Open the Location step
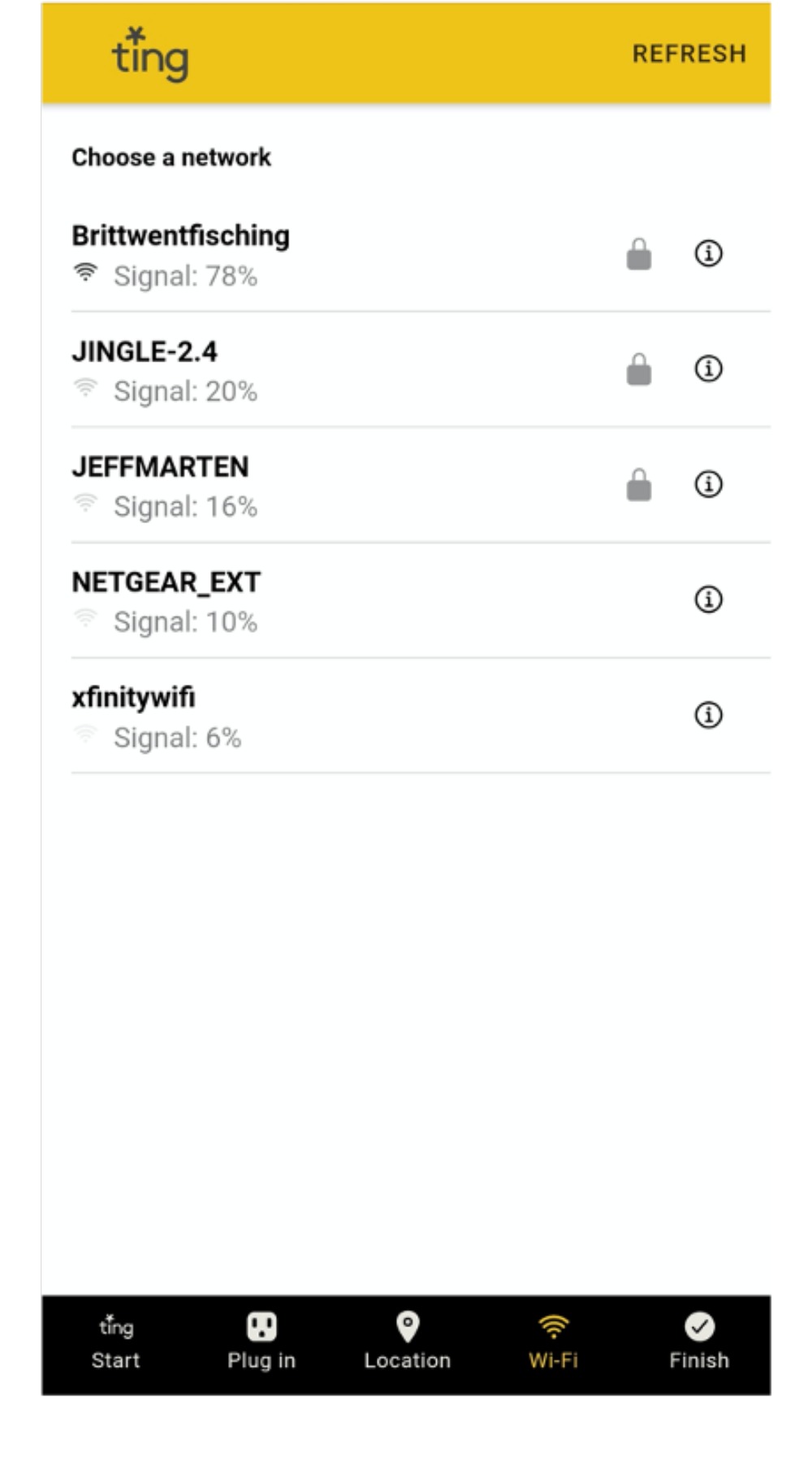This screenshot has width=812, height=1462. [x=407, y=1344]
